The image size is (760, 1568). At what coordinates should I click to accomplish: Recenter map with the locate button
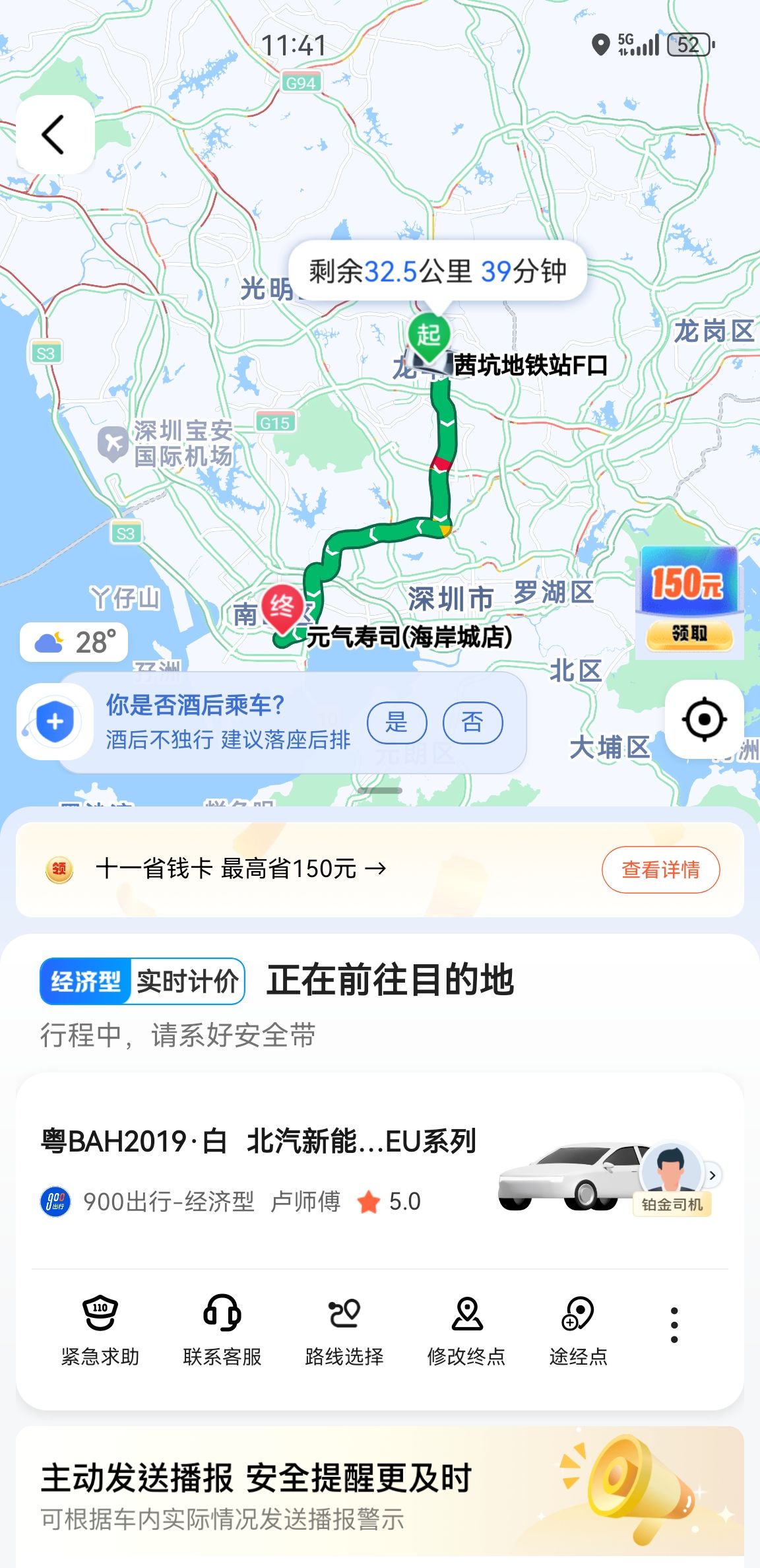[x=704, y=719]
